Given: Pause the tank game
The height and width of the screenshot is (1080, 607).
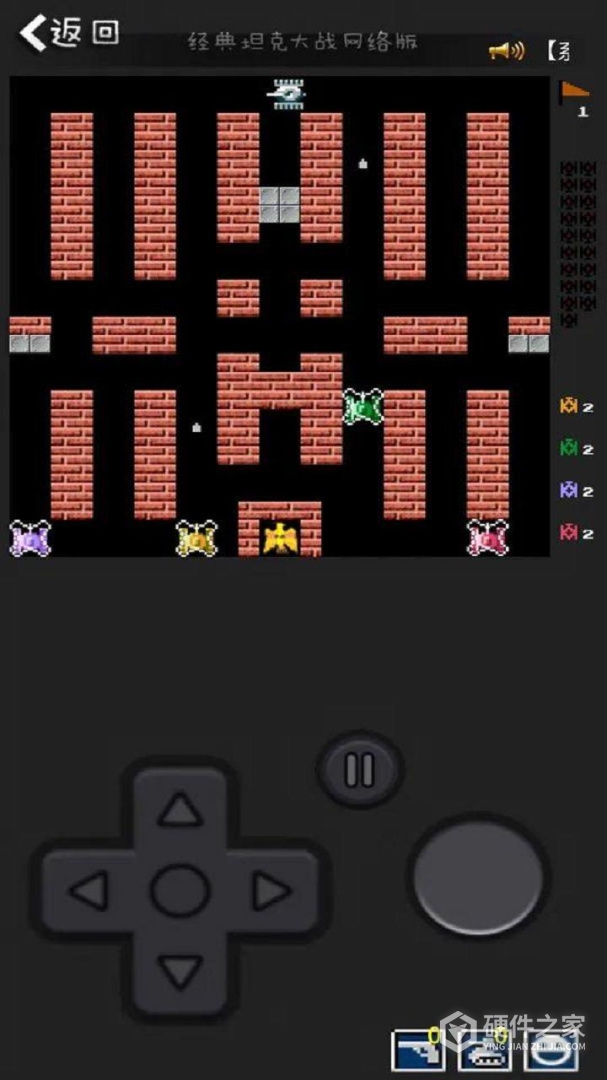Looking at the screenshot, I should pyautogui.click(x=360, y=769).
